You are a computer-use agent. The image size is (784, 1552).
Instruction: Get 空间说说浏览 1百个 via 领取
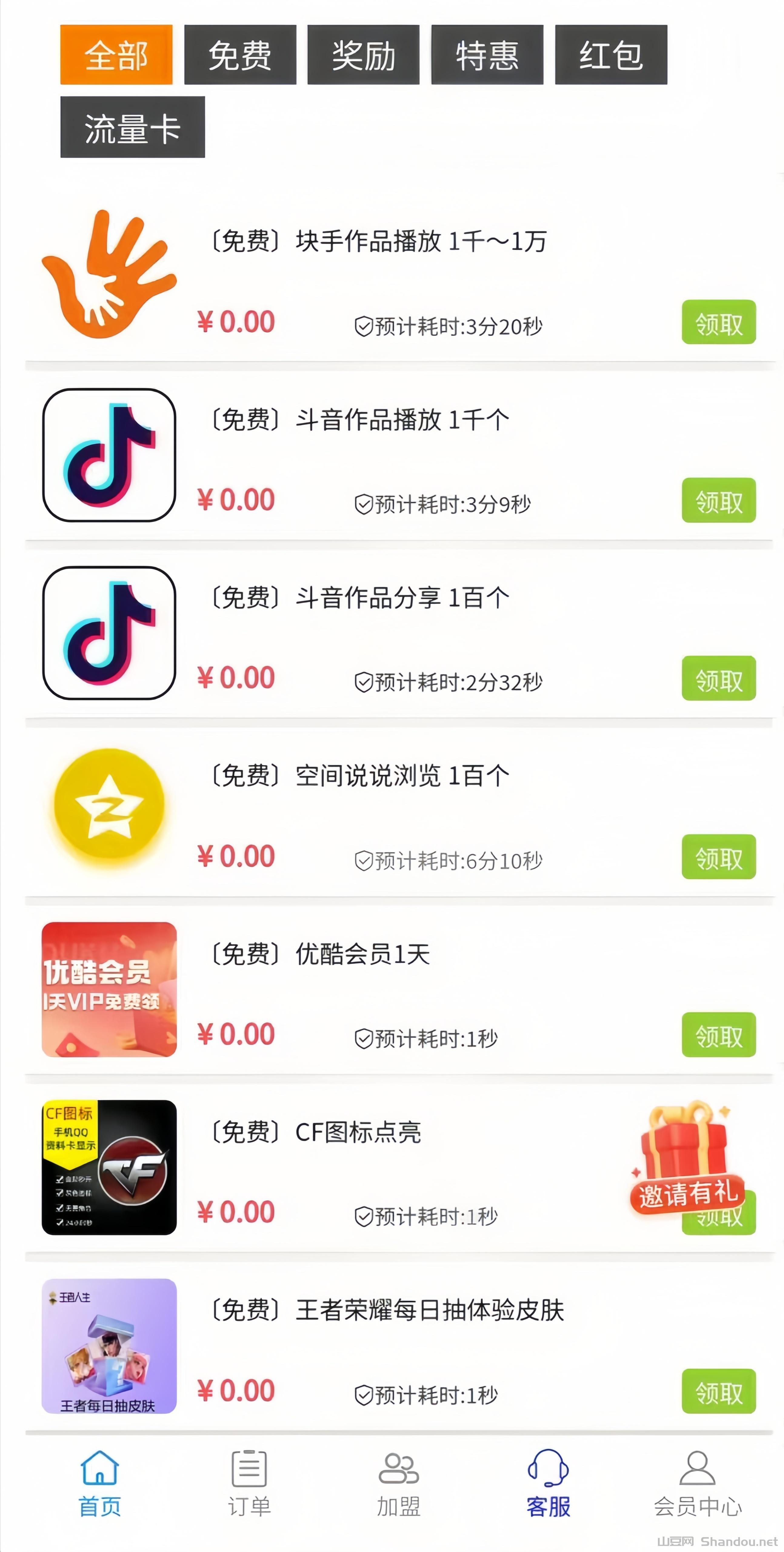click(718, 857)
